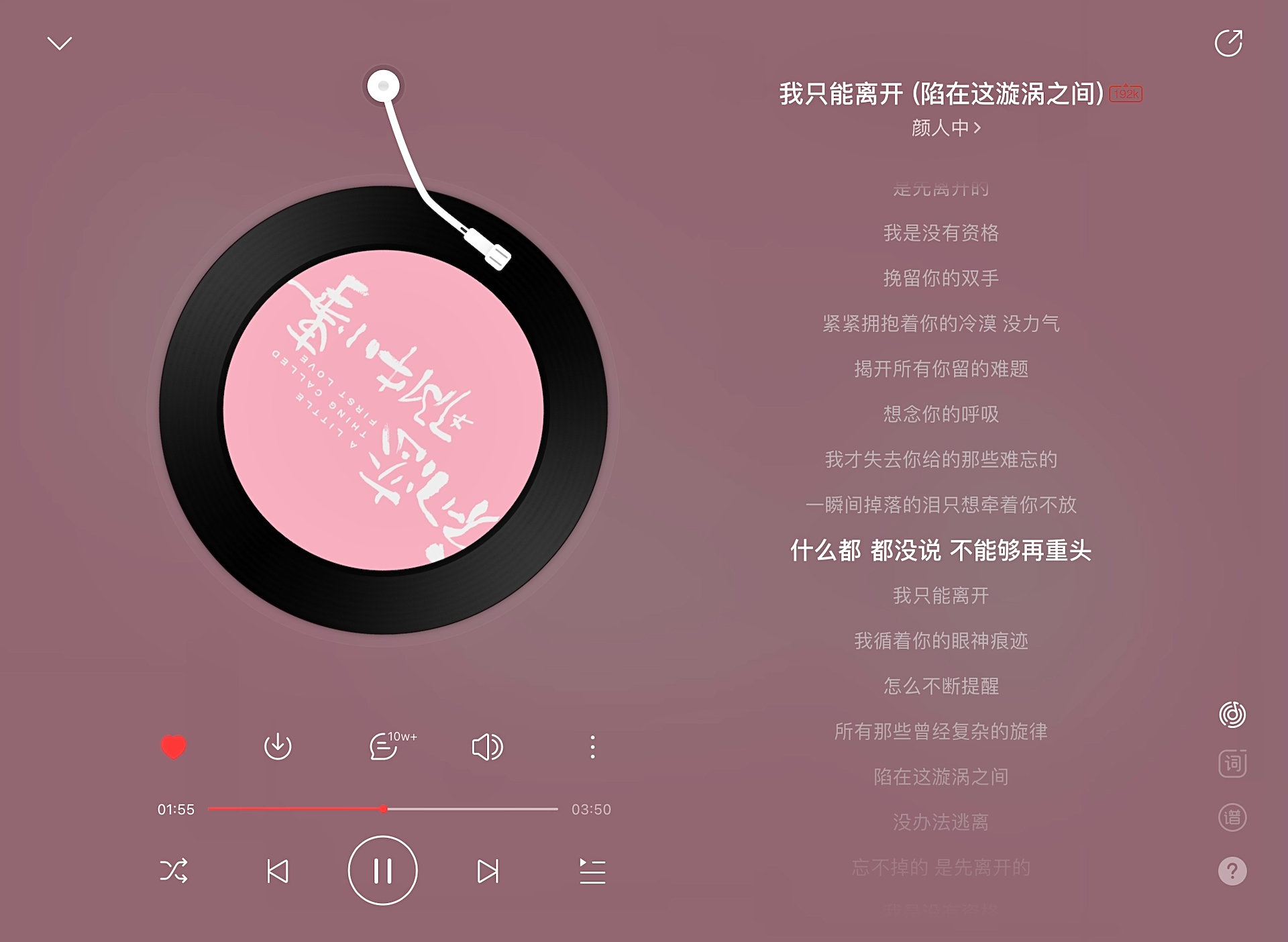Open the three-dot more options menu

[x=592, y=747]
